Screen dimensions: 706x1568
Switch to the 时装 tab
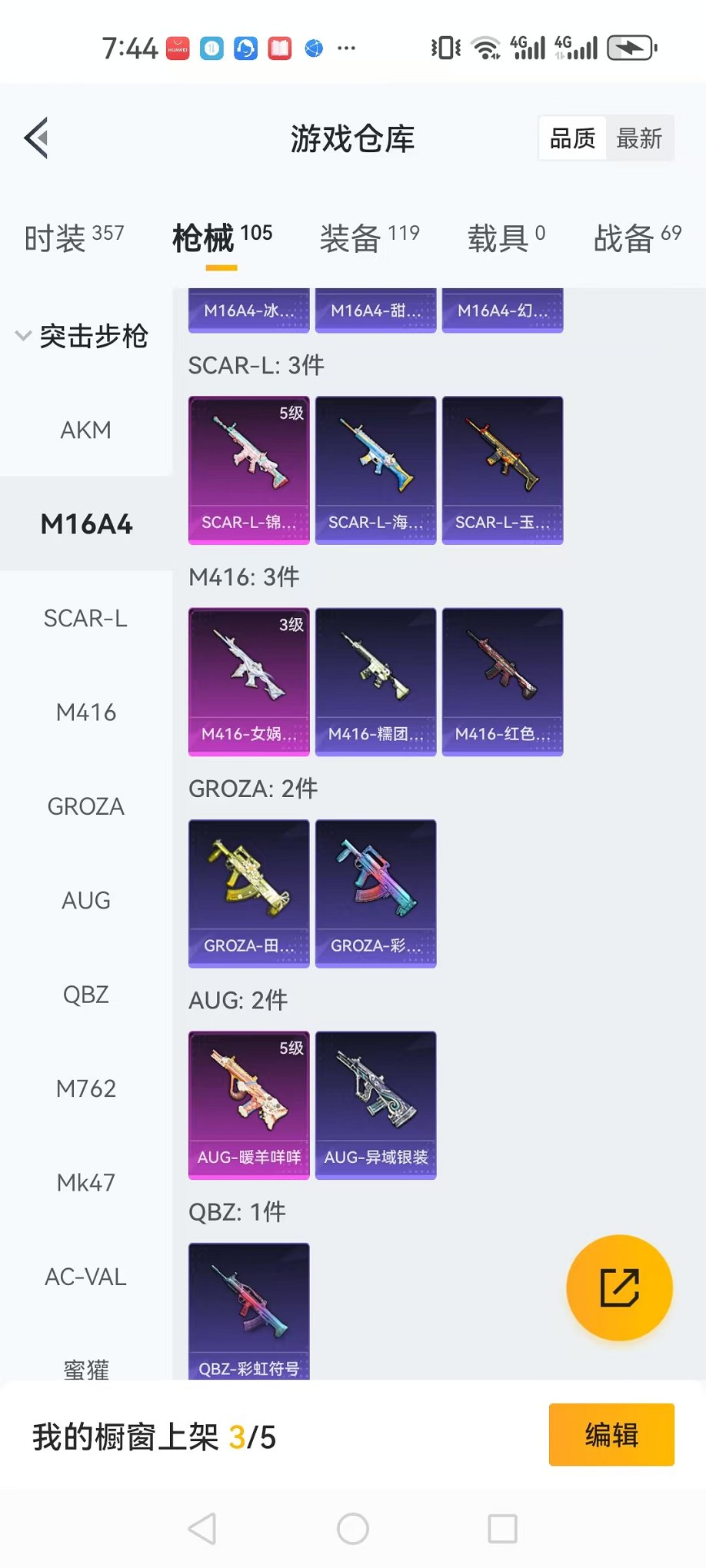[74, 238]
